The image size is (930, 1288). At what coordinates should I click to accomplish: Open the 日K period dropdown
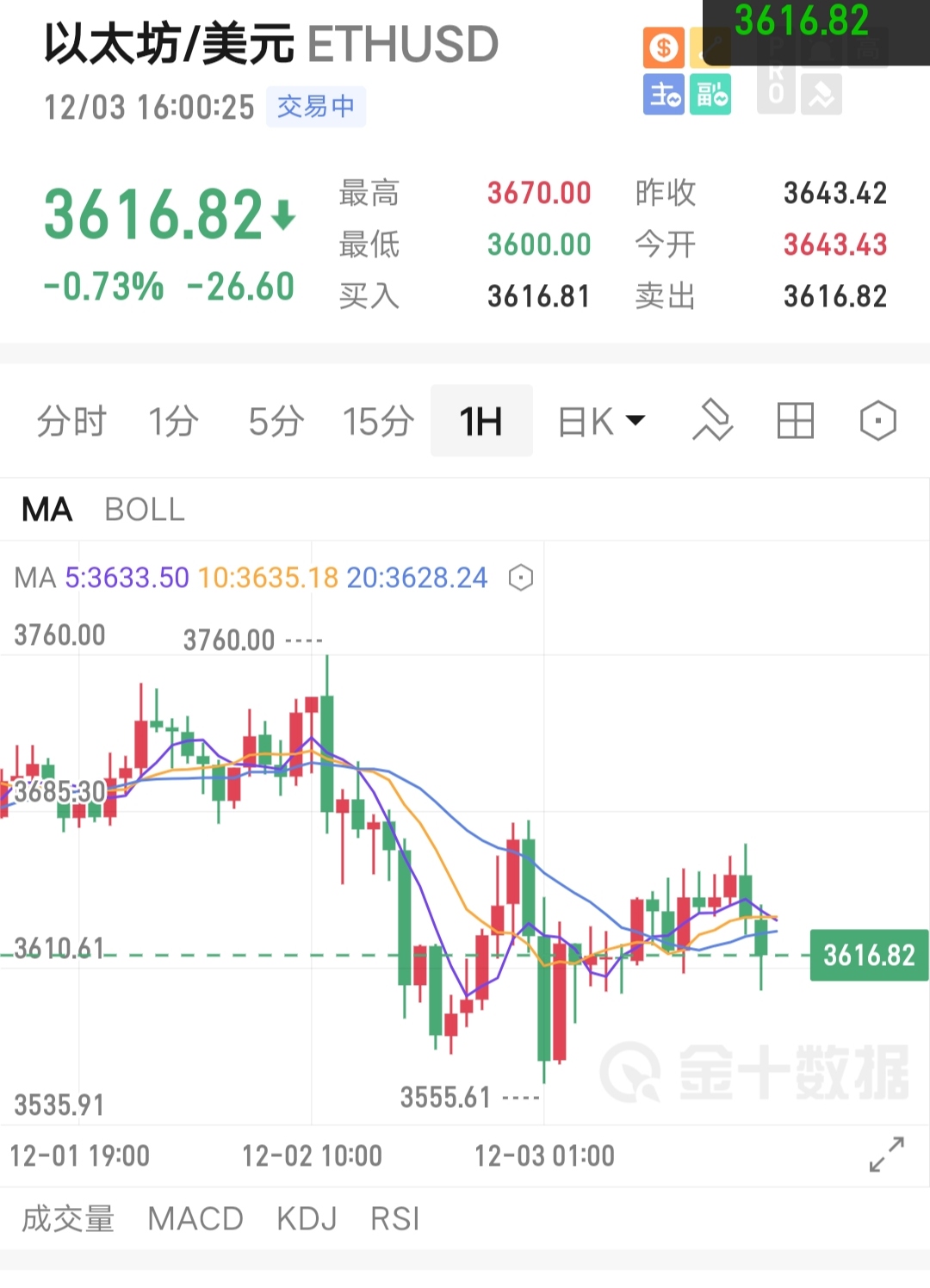[x=601, y=422]
